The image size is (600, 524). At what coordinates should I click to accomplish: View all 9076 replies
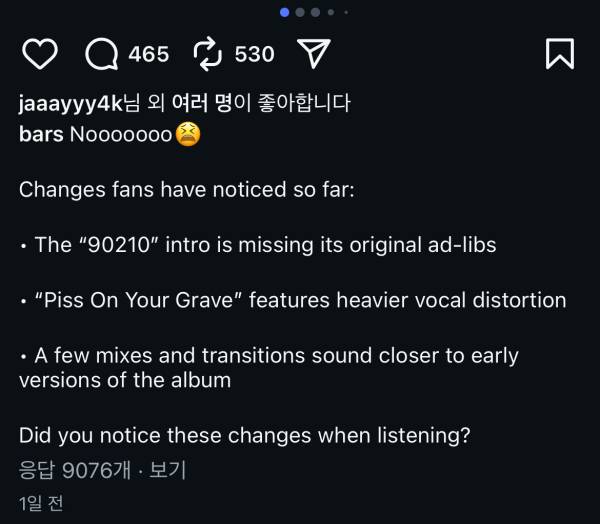pos(102,470)
